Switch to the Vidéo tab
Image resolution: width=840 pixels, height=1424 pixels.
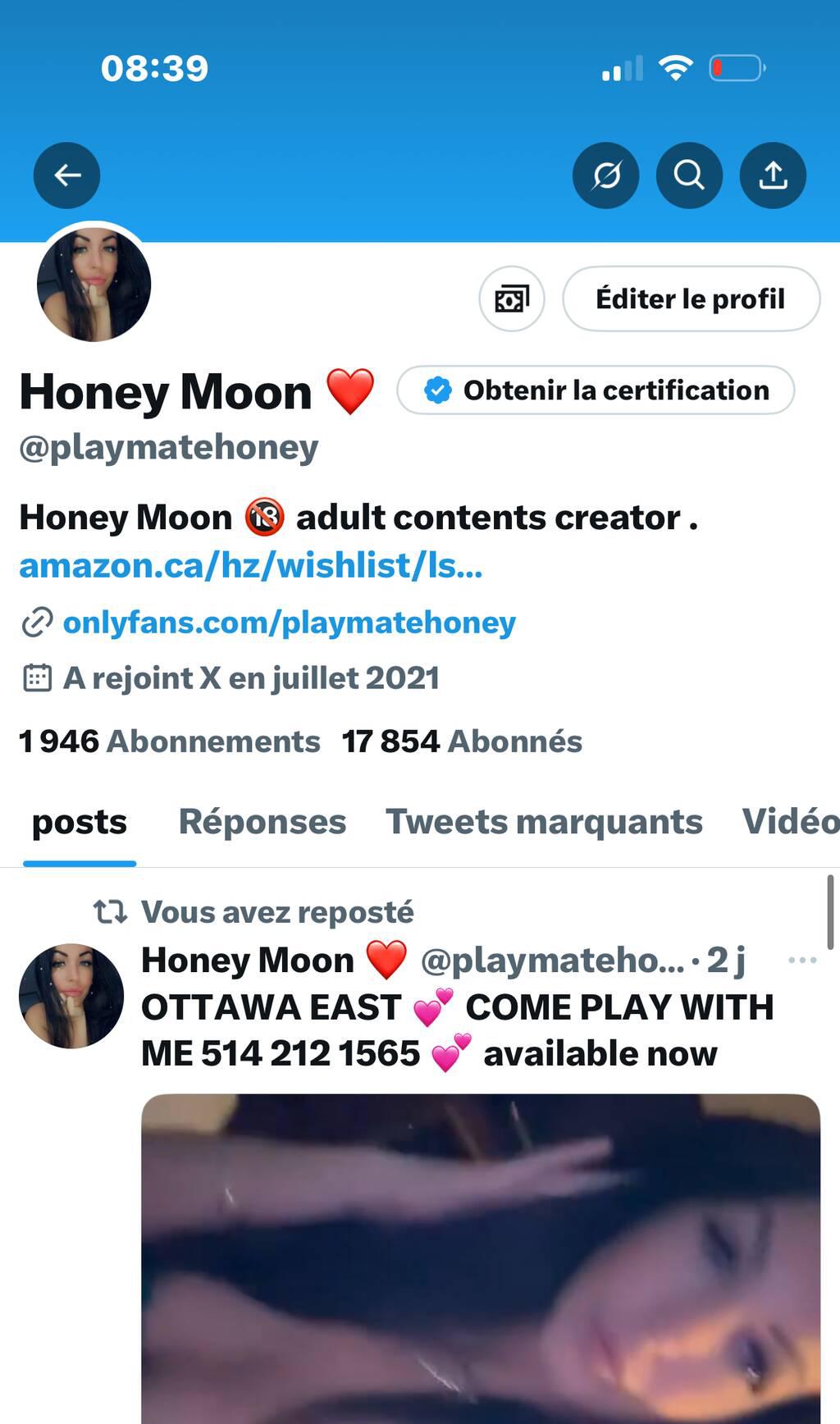pos(789,822)
